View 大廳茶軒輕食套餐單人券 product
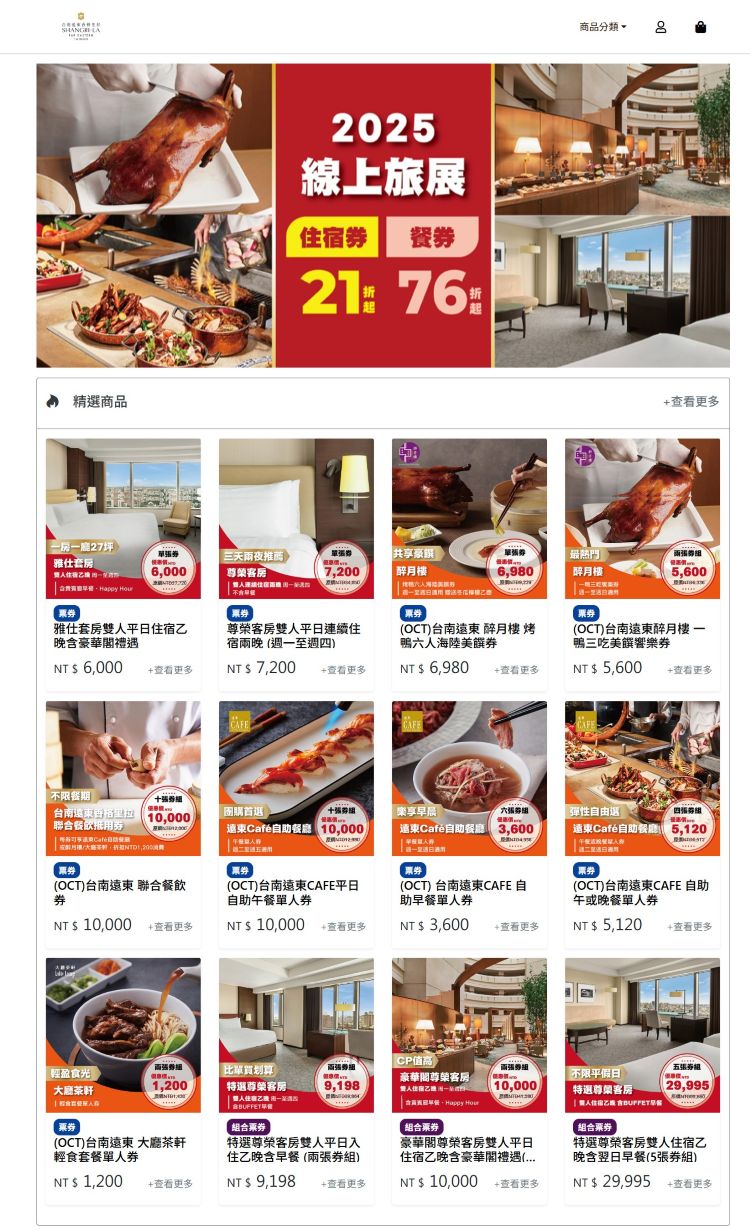Screen dimensions: 750x1230 [x=123, y=1035]
